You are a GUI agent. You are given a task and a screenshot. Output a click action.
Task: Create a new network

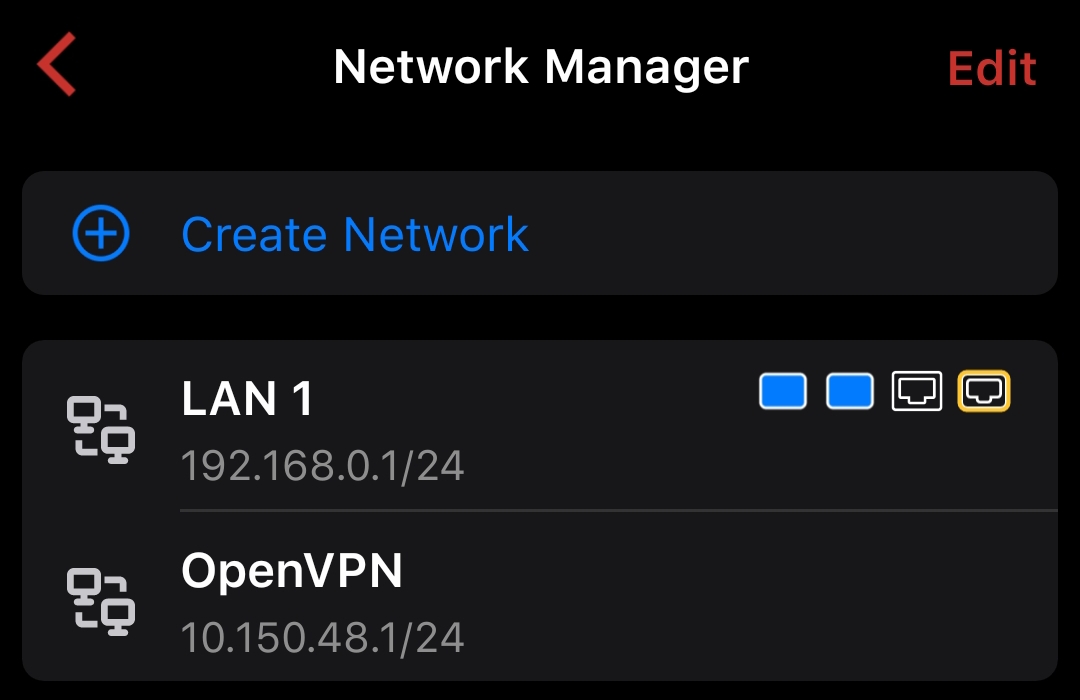(x=354, y=234)
